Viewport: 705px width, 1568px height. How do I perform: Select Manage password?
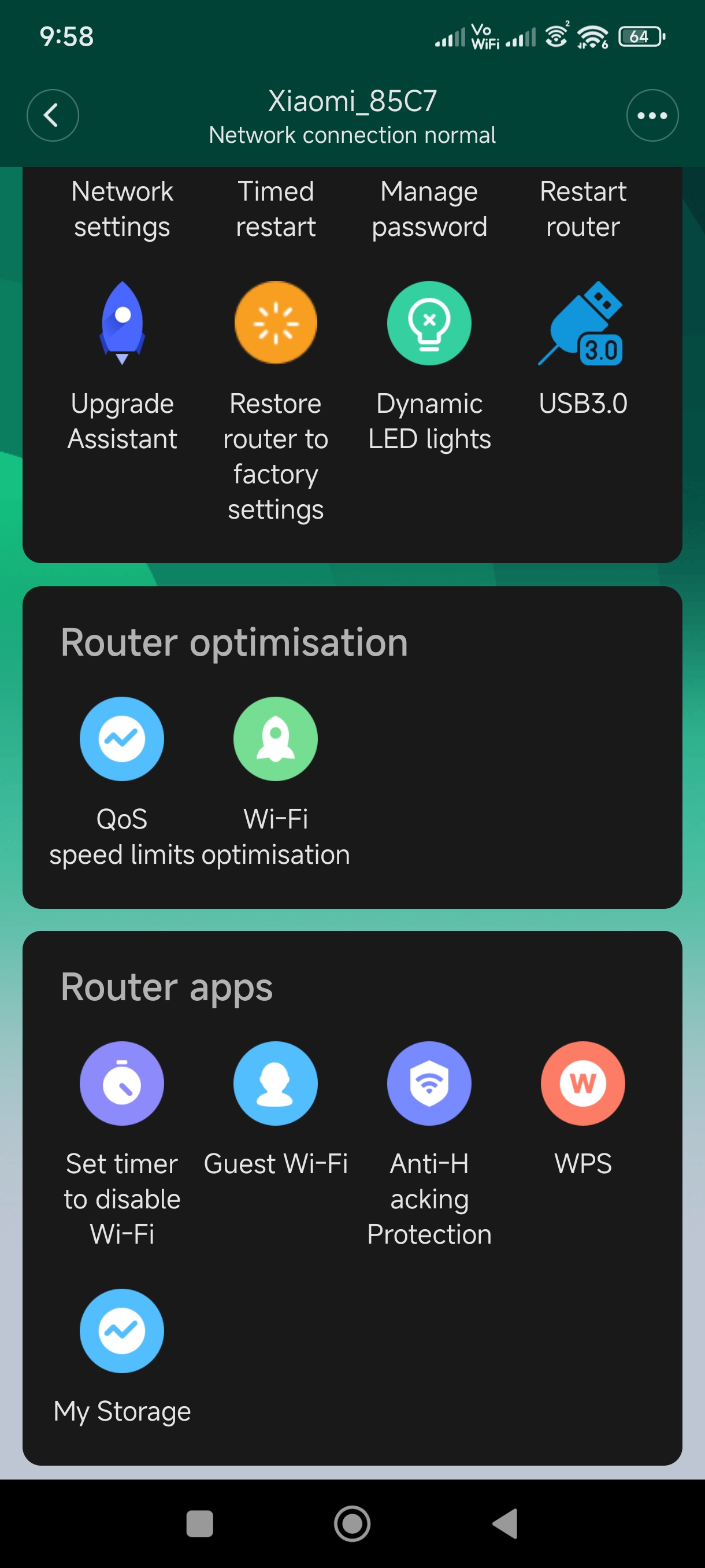coord(429,209)
